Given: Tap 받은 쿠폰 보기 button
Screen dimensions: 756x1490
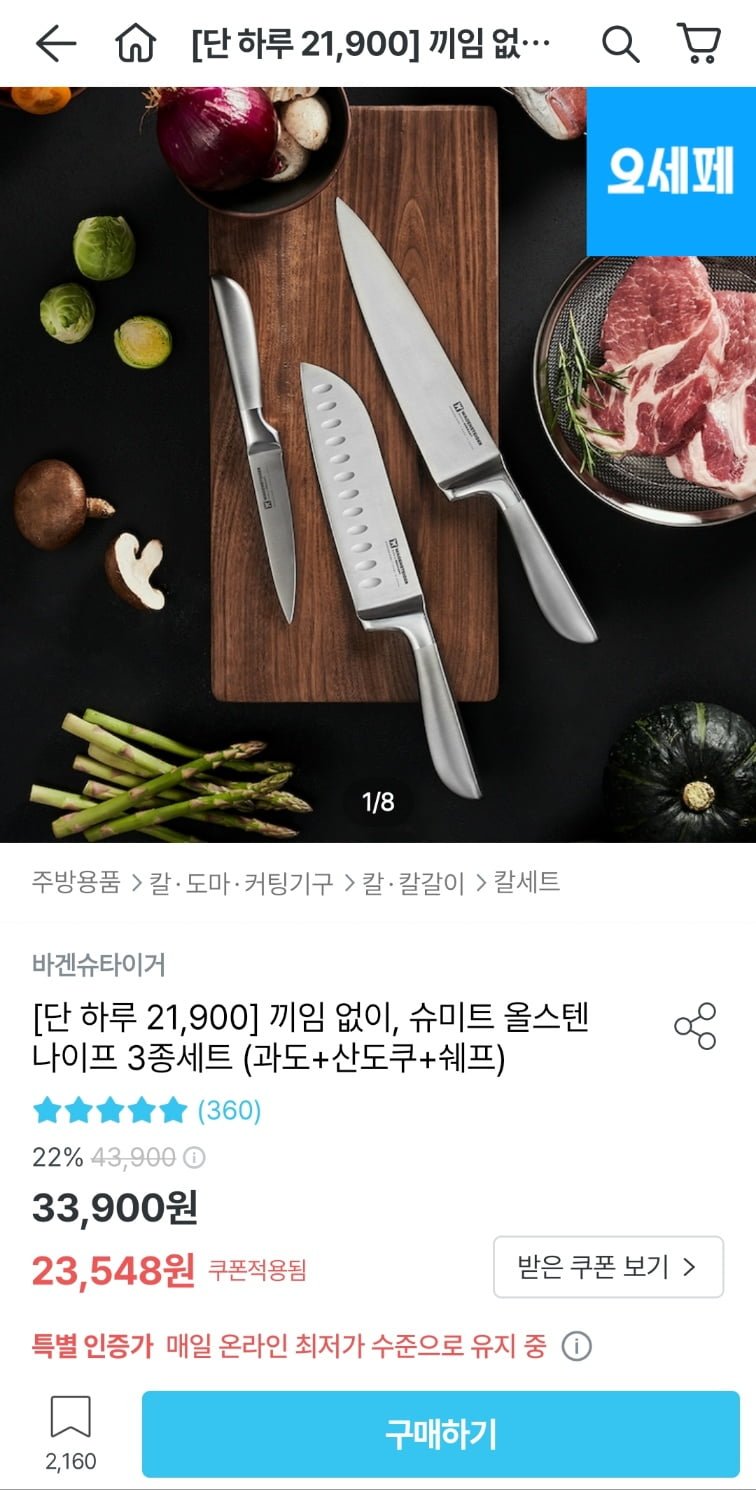Looking at the screenshot, I should click(608, 1267).
